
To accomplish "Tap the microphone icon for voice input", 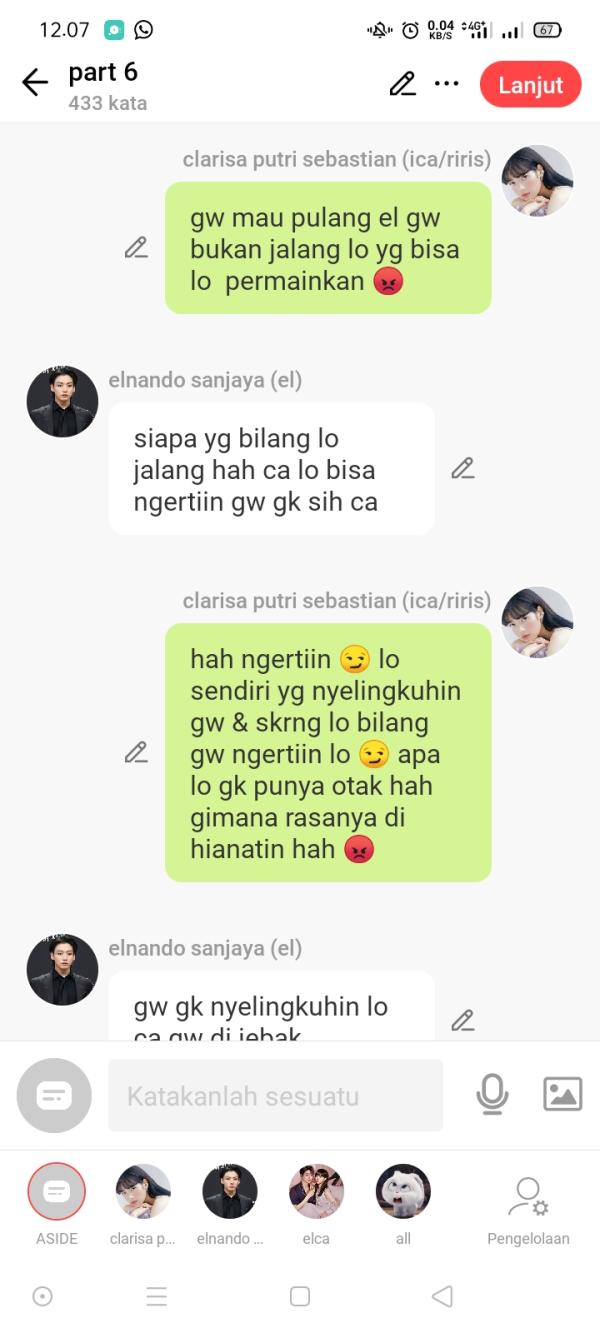I will 492,1095.
